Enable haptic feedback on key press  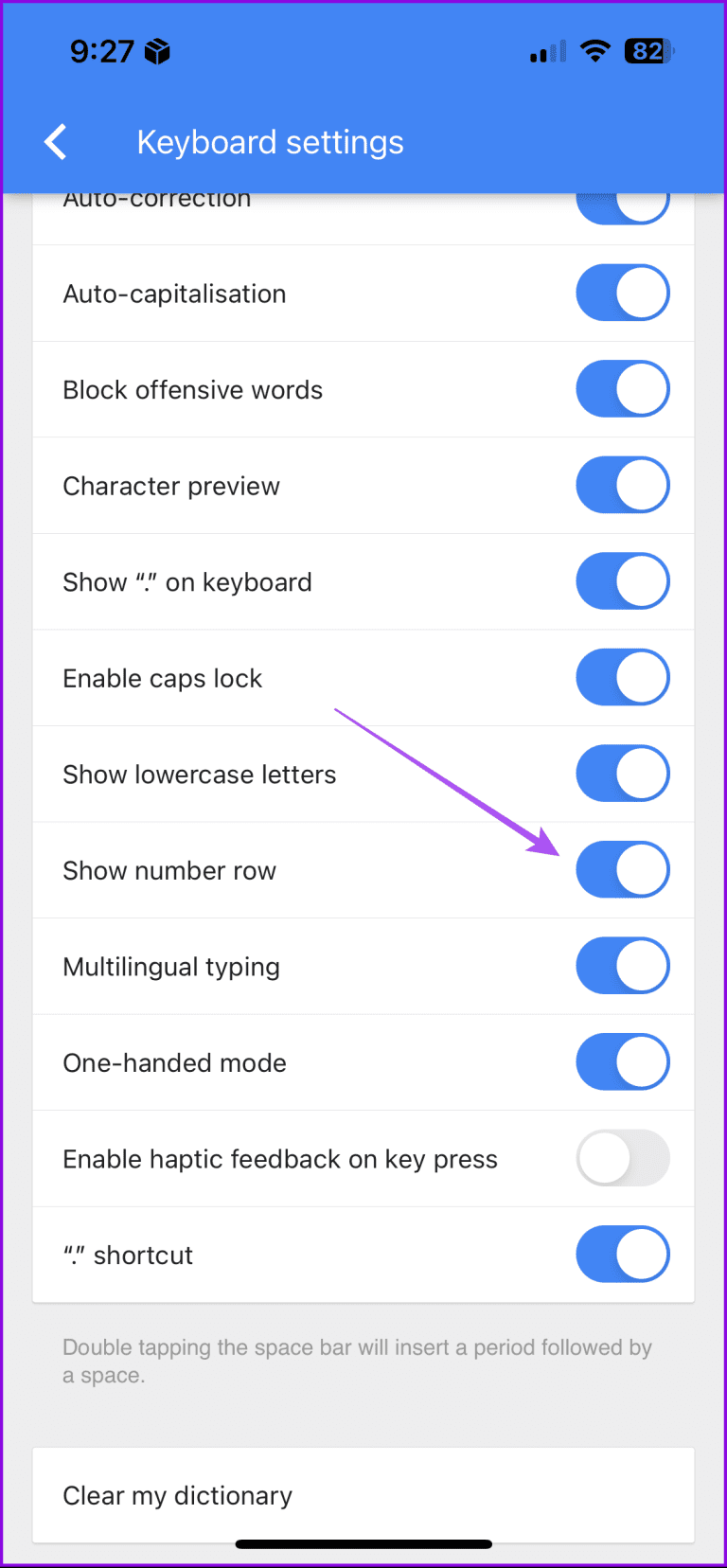[x=623, y=1158]
